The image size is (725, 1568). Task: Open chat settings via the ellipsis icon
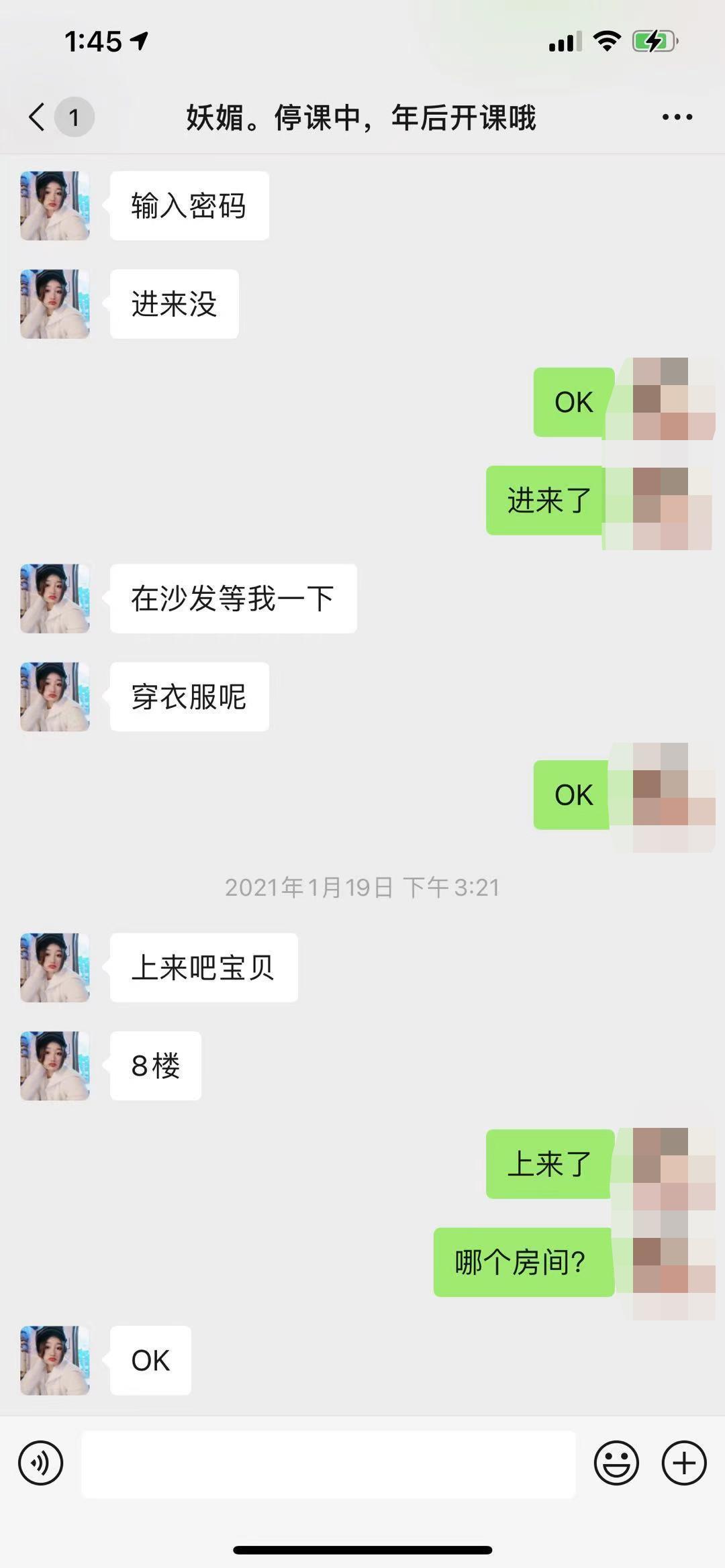pos(675,115)
